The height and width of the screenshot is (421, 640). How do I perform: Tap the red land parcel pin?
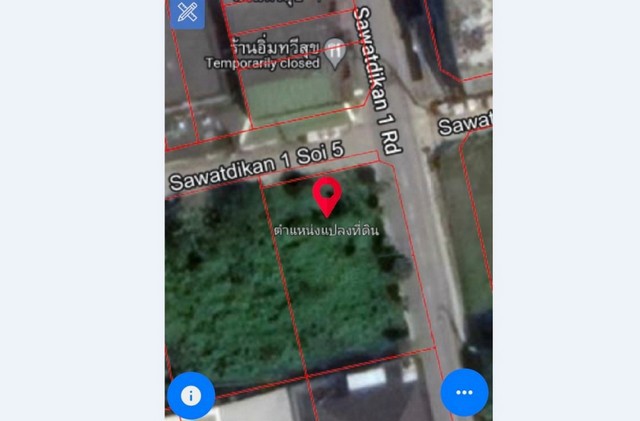[327, 195]
